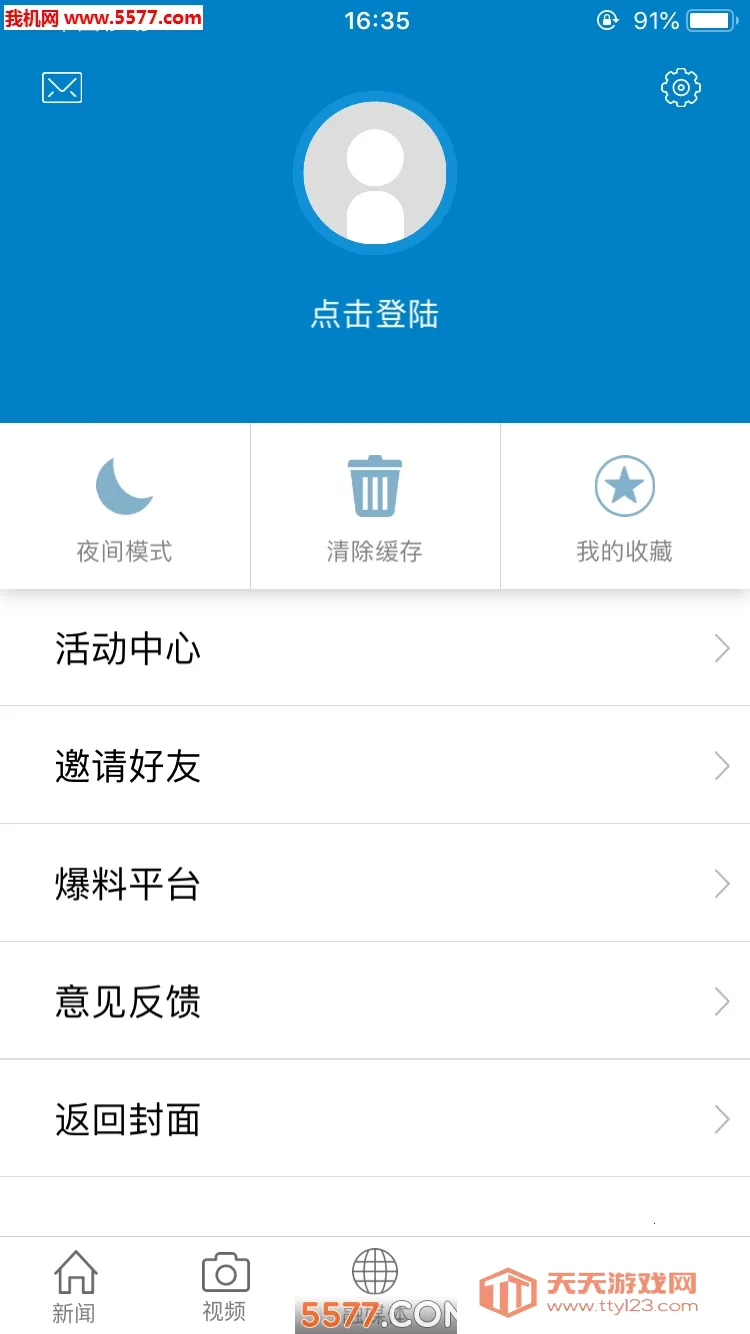
Task: Switch to the 新闻 tab
Action: point(75,1288)
